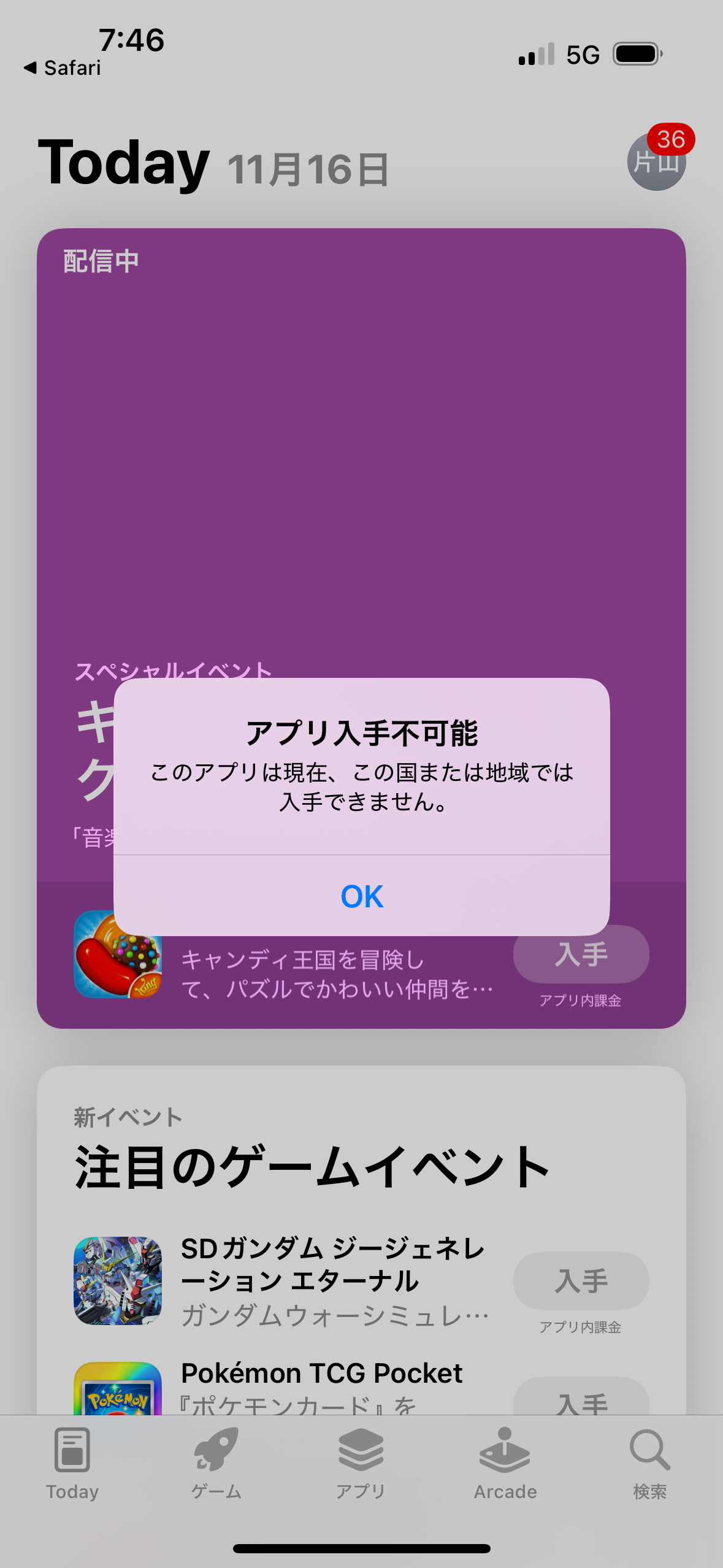The height and width of the screenshot is (1568, 723).
Task: Dismiss the alert by tapping OK
Action: 362,896
